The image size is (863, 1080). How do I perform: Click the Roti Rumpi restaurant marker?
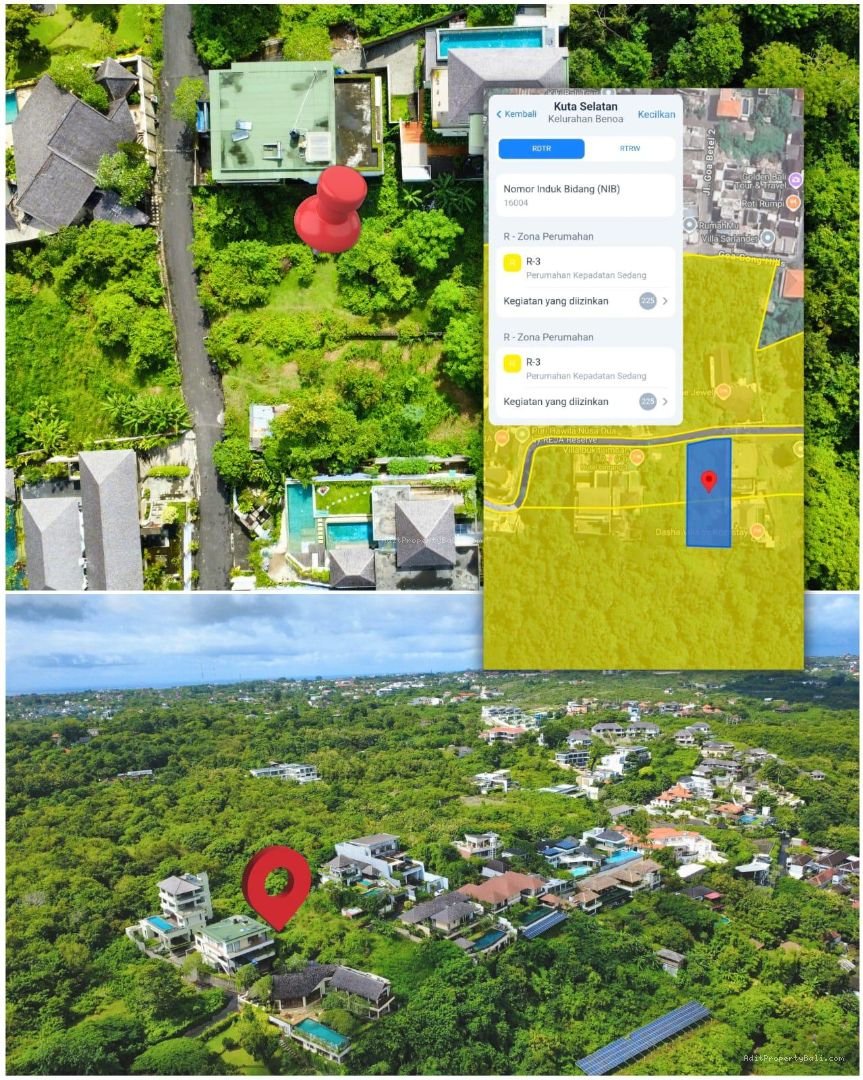[793, 202]
